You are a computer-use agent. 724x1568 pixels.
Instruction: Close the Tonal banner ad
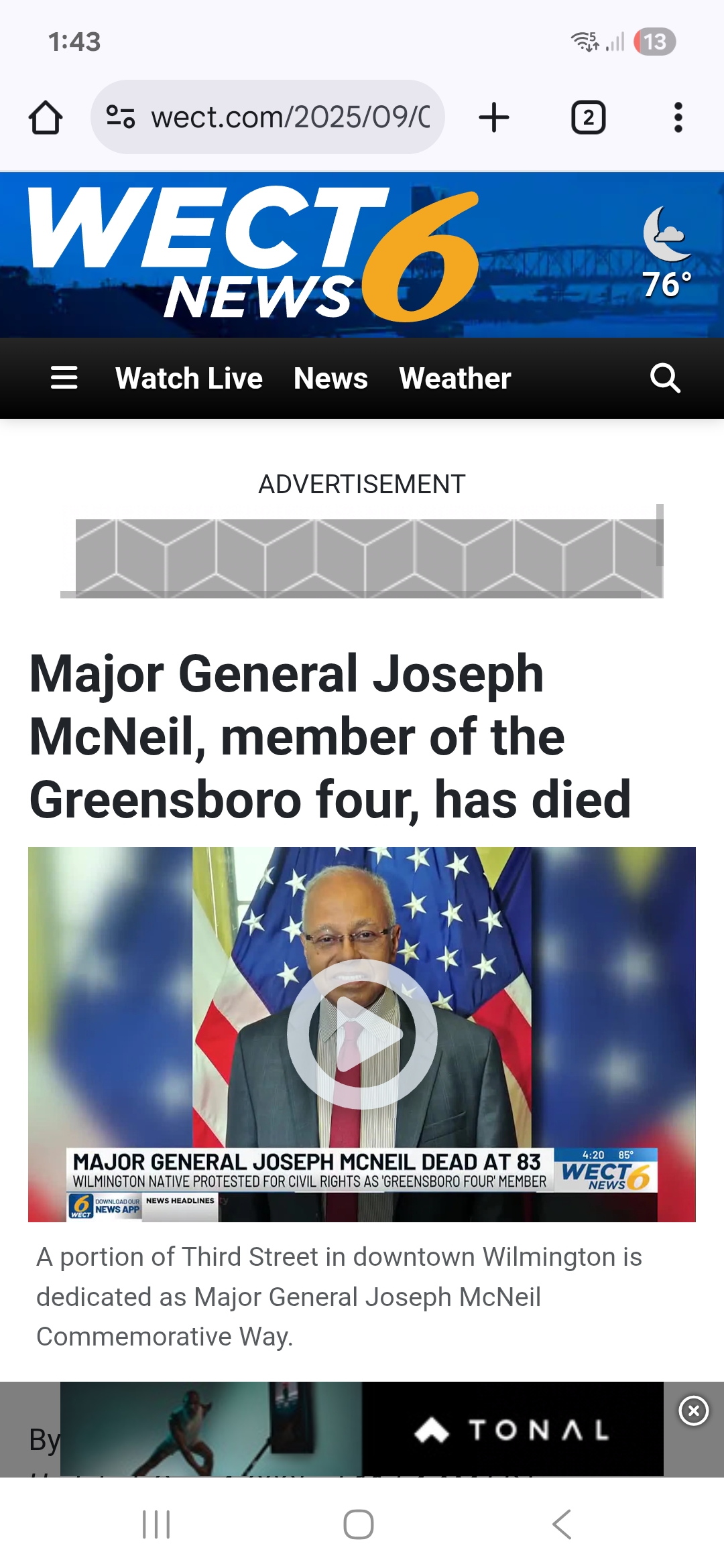point(693,1411)
